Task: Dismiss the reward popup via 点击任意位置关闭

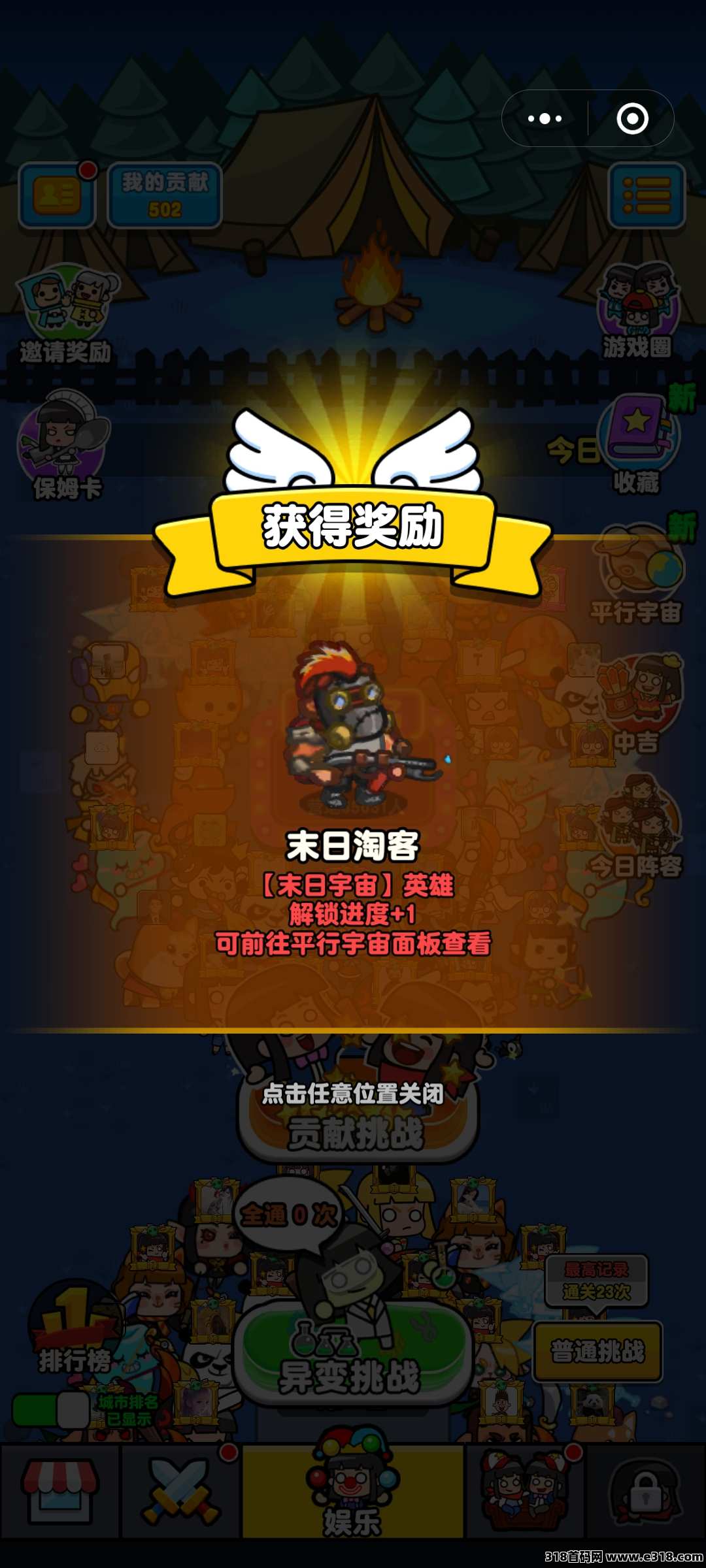Action: [x=353, y=1093]
